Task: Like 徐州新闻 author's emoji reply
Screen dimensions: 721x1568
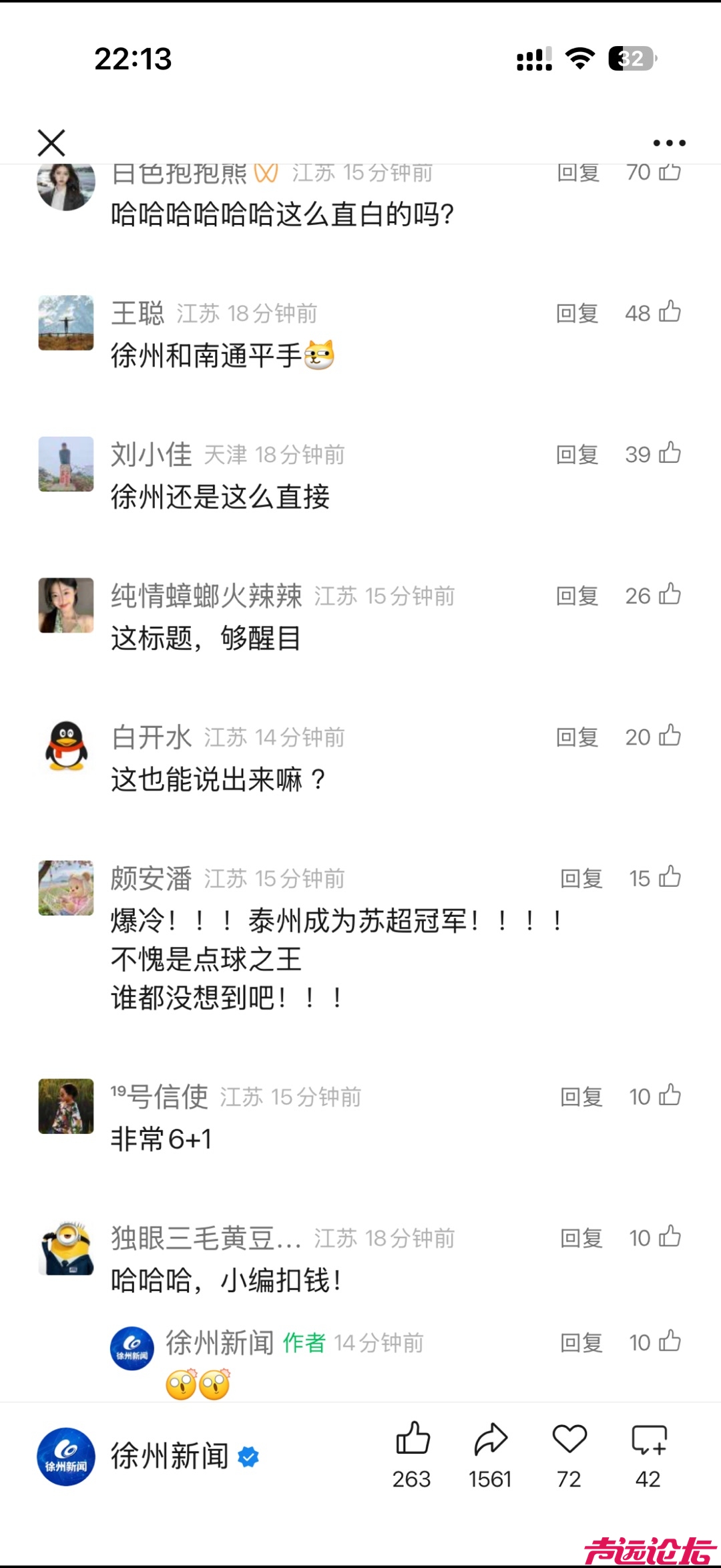Action: pyautogui.click(x=670, y=1342)
